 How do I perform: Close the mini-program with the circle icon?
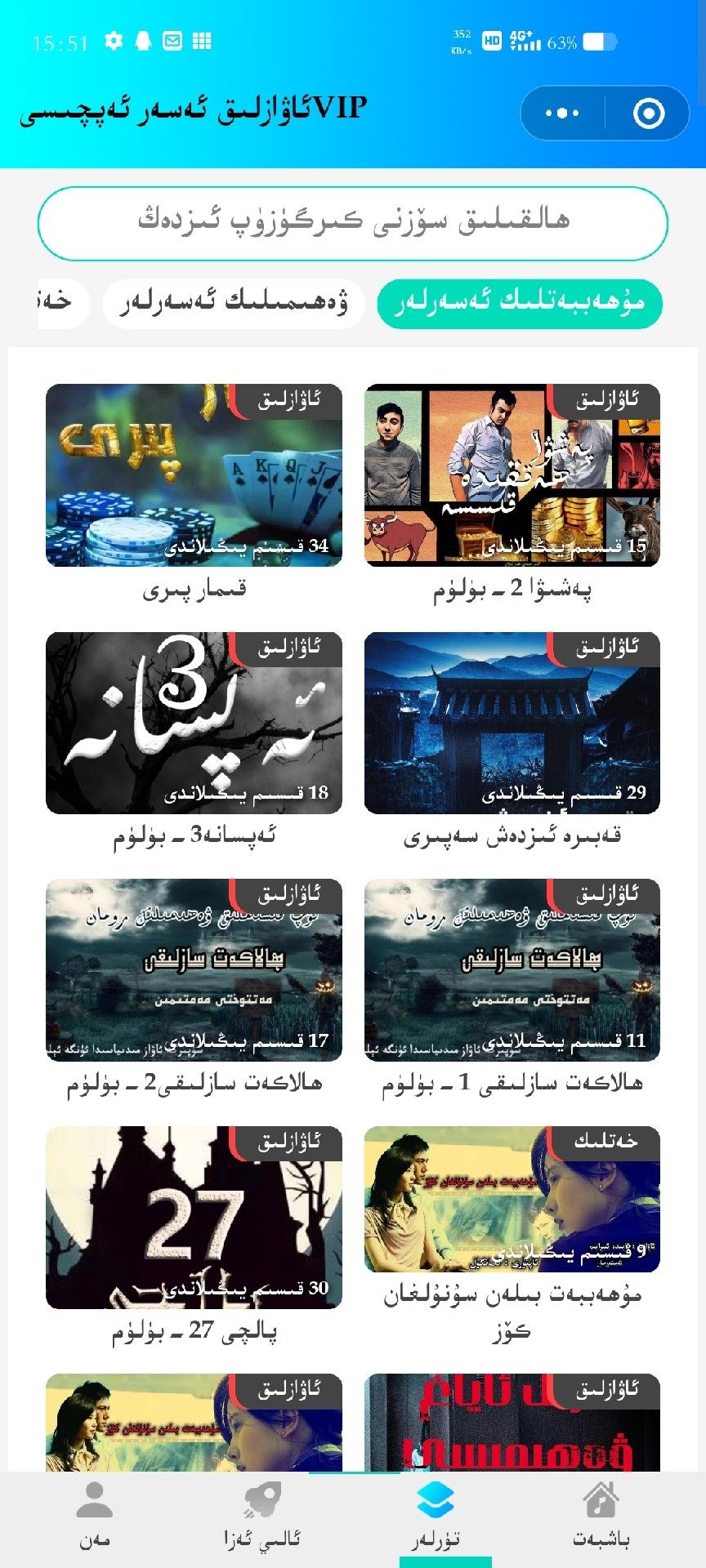click(649, 114)
